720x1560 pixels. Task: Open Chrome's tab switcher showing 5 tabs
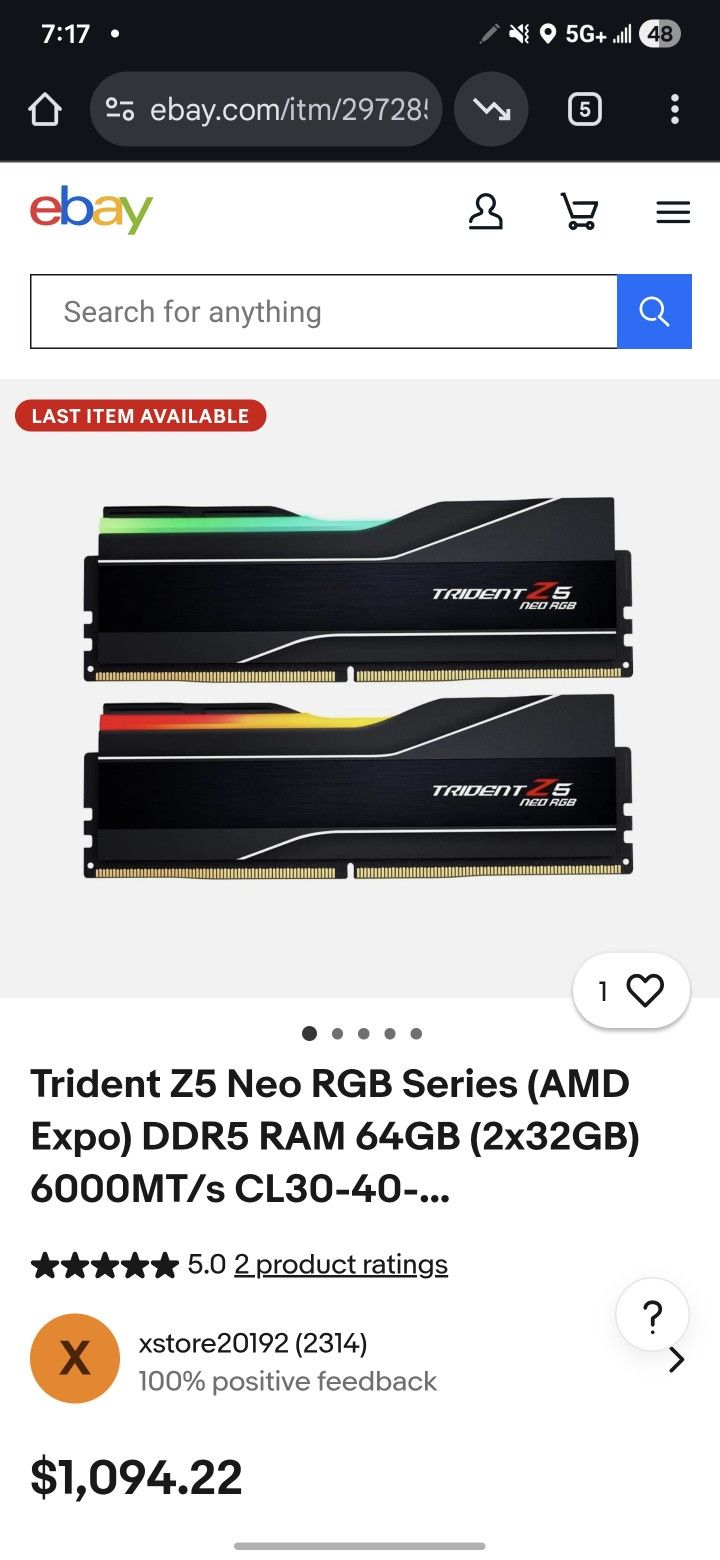coord(584,109)
